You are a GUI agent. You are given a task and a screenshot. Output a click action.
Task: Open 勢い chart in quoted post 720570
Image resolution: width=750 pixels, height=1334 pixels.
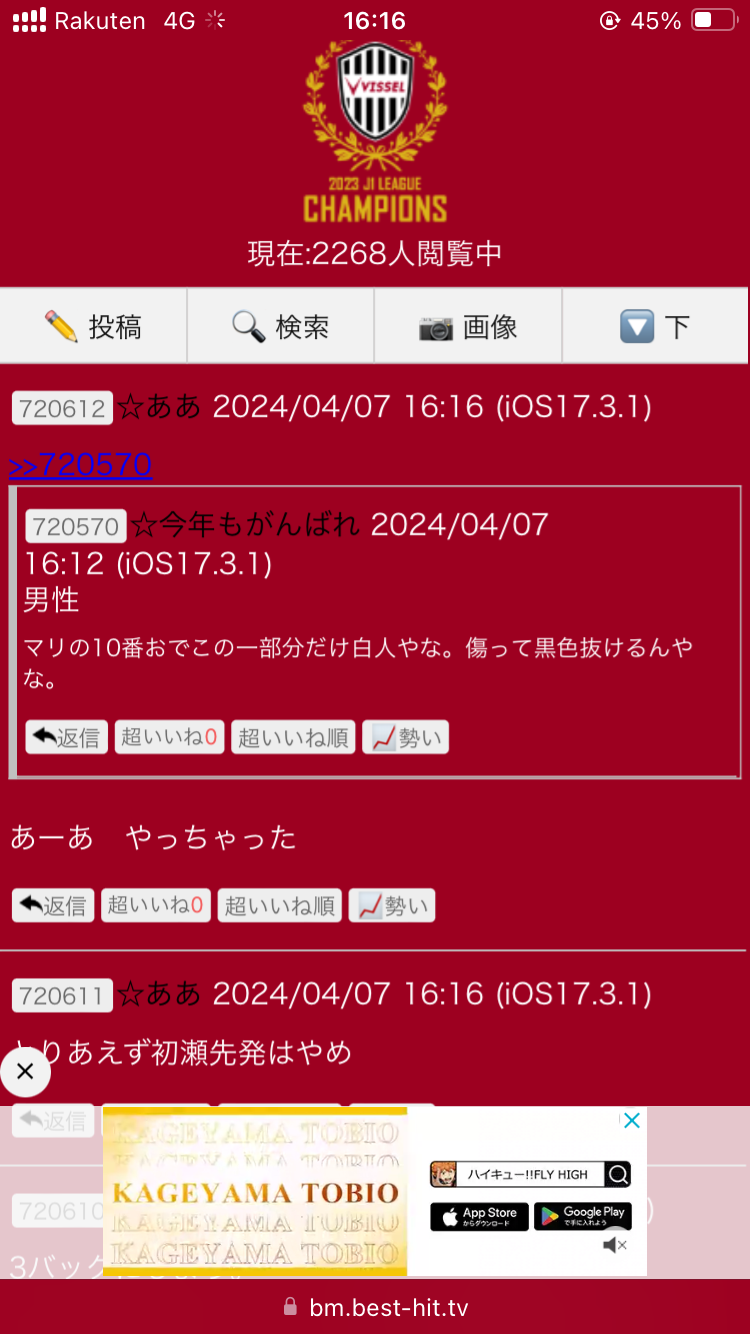405,738
